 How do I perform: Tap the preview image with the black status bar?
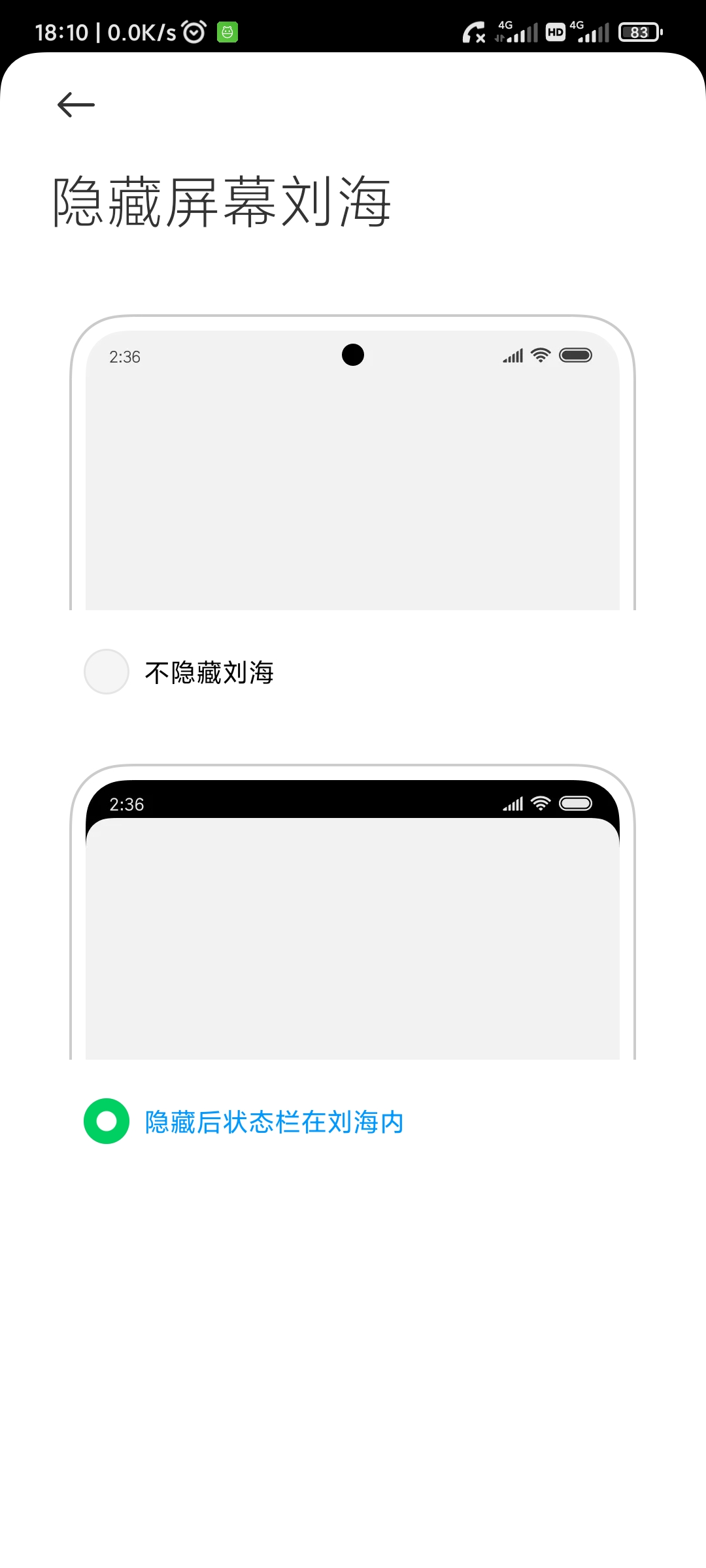coord(352,912)
